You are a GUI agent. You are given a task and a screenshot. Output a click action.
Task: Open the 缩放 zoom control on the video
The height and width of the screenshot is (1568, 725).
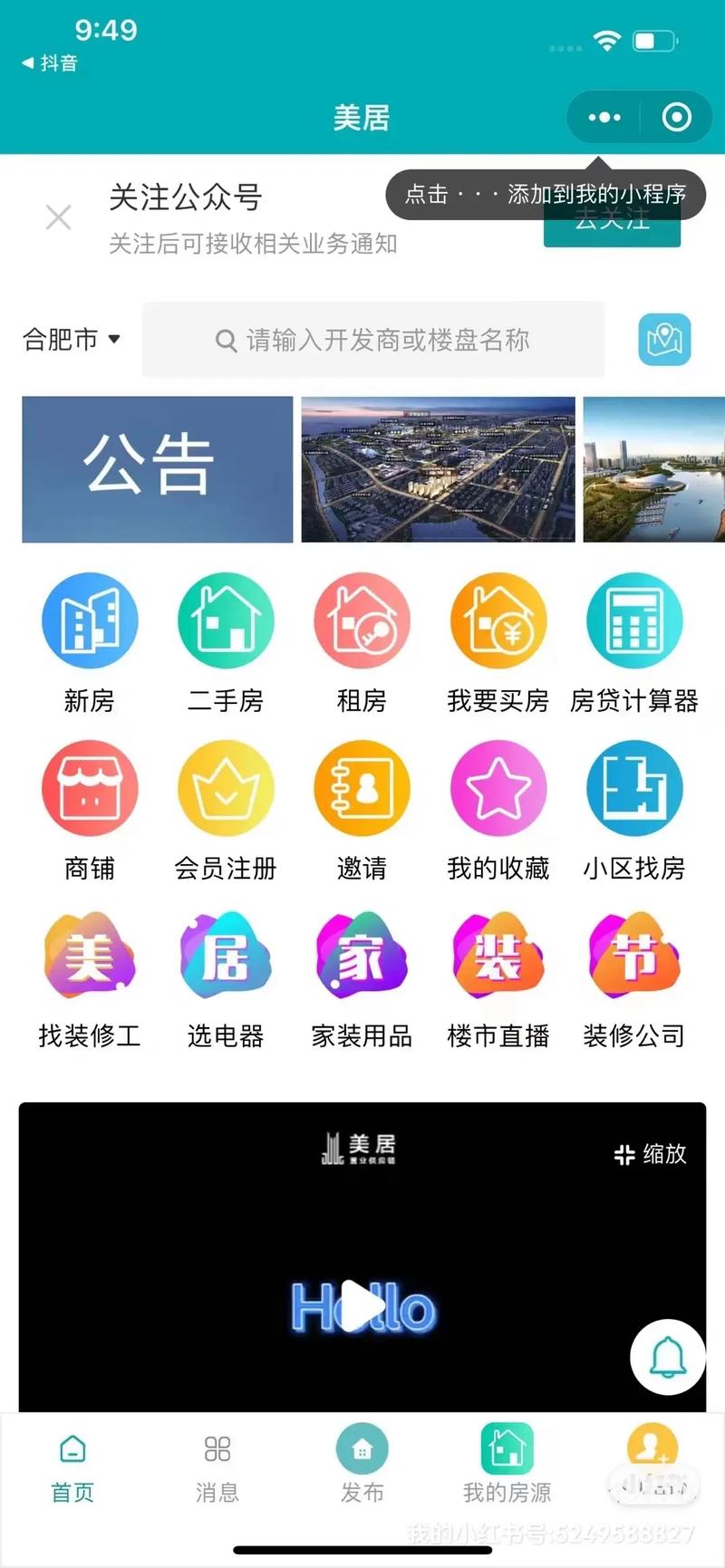649,1155
